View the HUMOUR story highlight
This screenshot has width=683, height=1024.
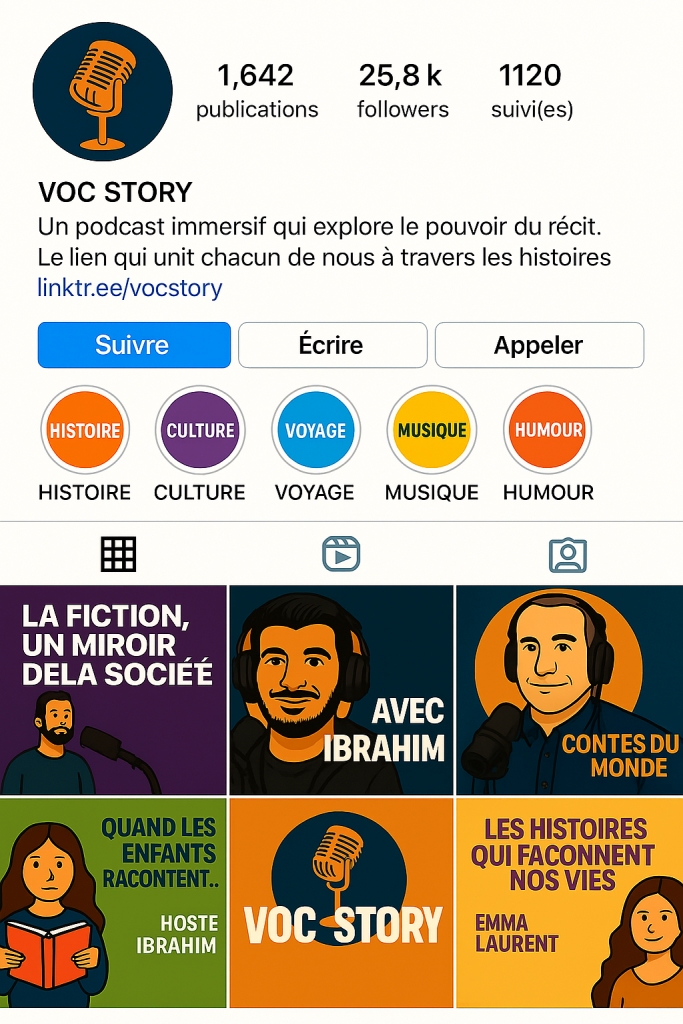548,431
